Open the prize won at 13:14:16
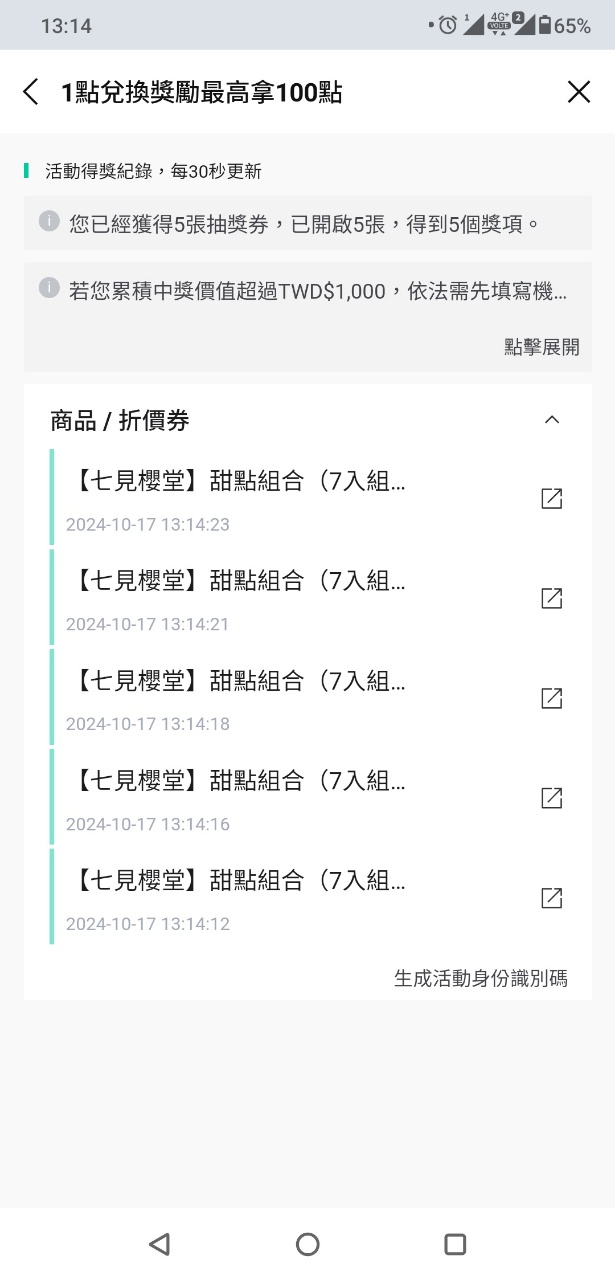 [x=551, y=798]
